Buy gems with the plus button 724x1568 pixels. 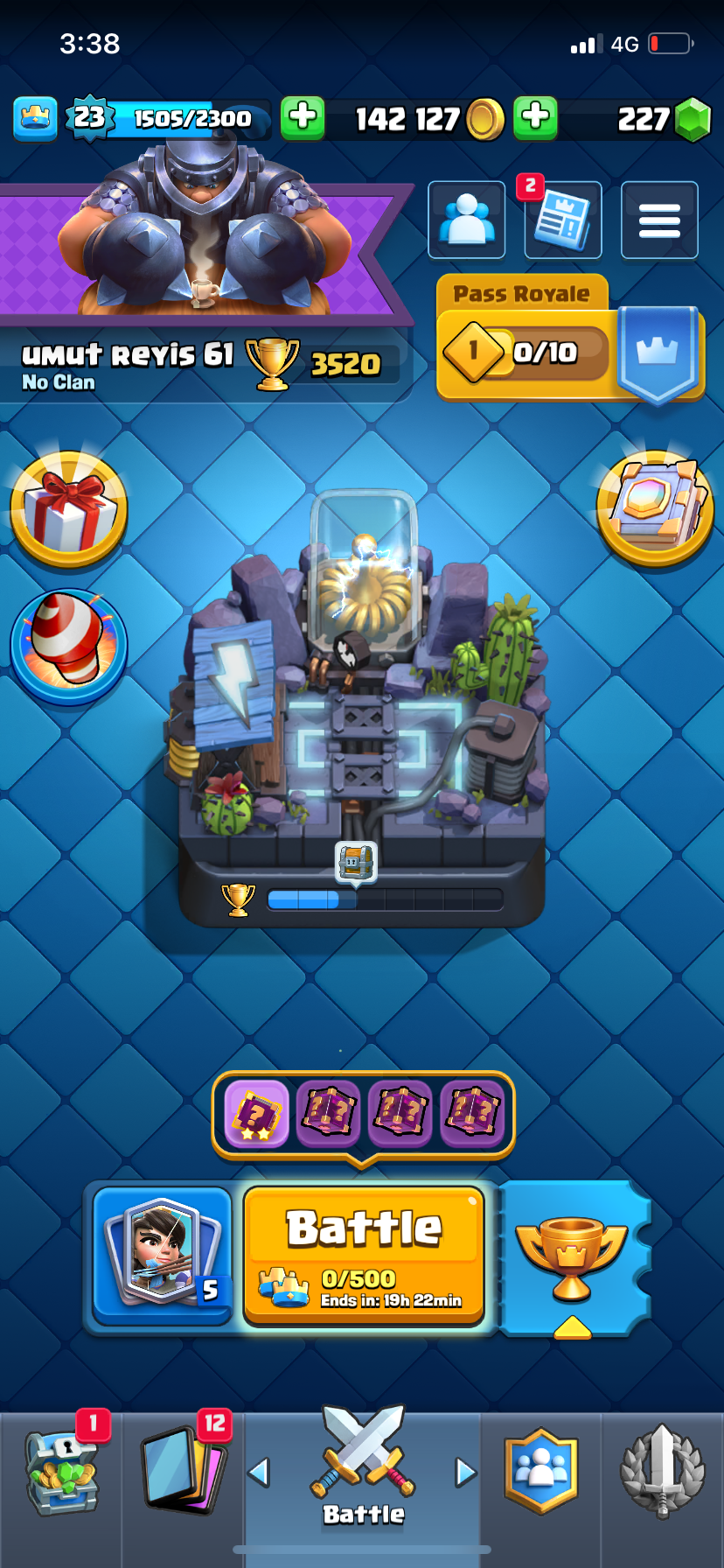[535, 117]
